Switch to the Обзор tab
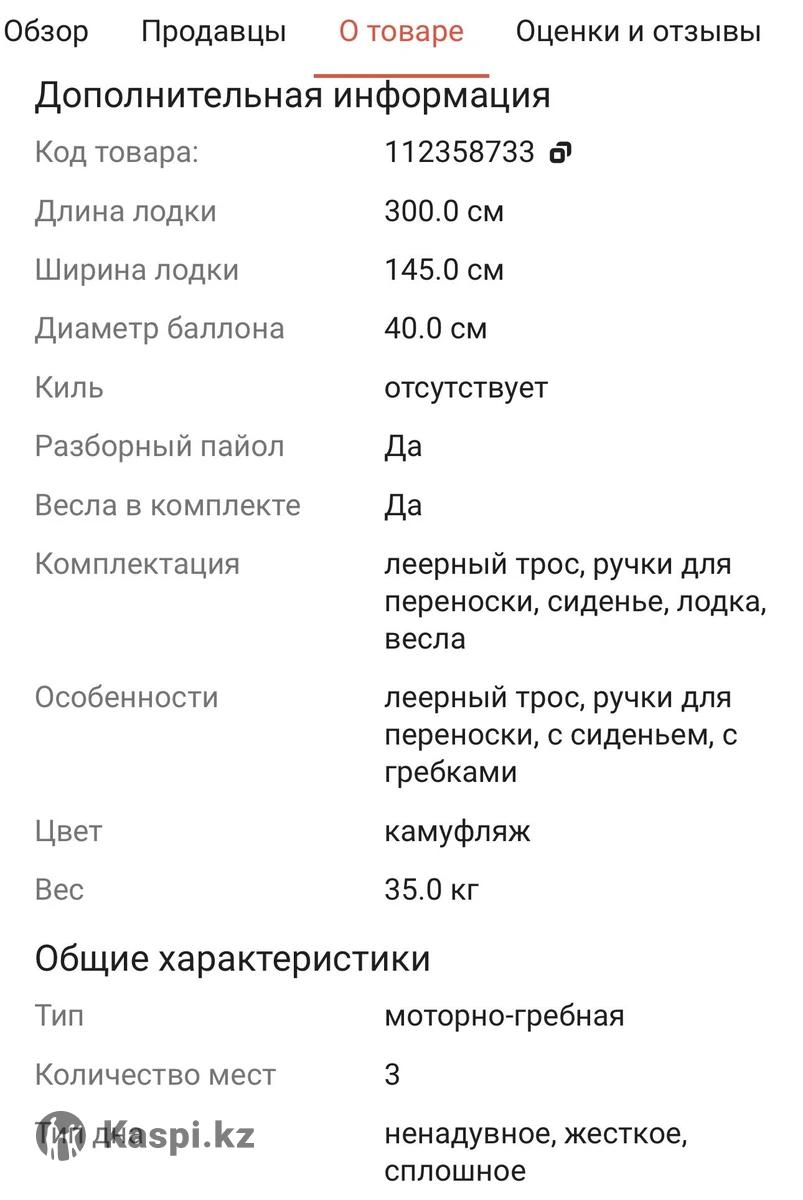The height and width of the screenshot is (1200, 803). pos(46,32)
